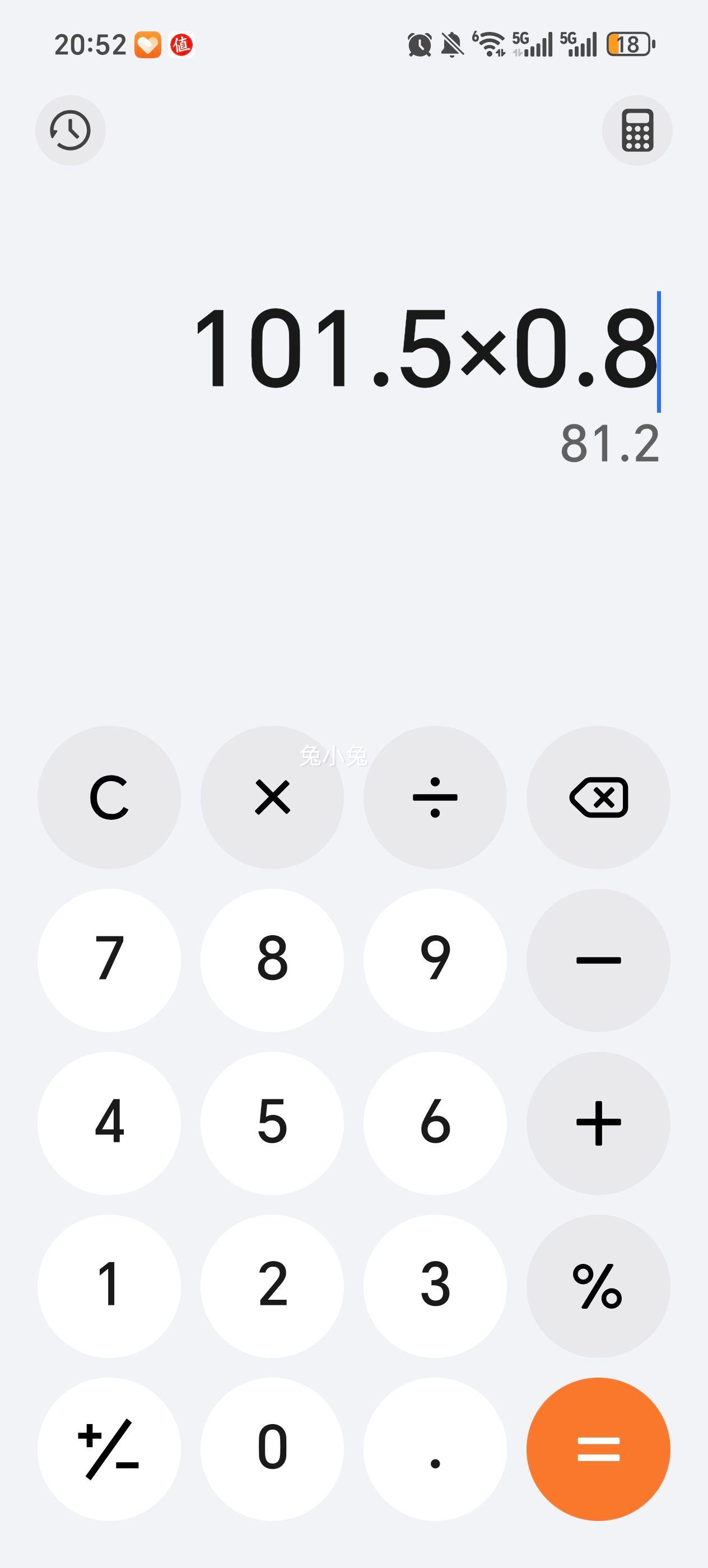Tap the plus operator key
Screen dimensions: 708x1568
[598, 1123]
